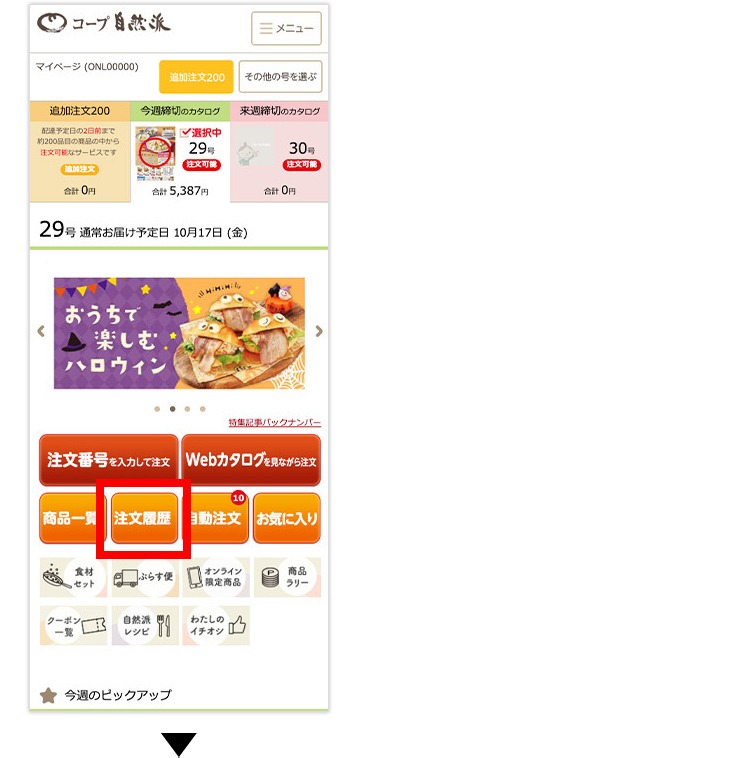The image size is (750, 758).
Task: Open the Halloween feature banner
Action: click(x=179, y=333)
